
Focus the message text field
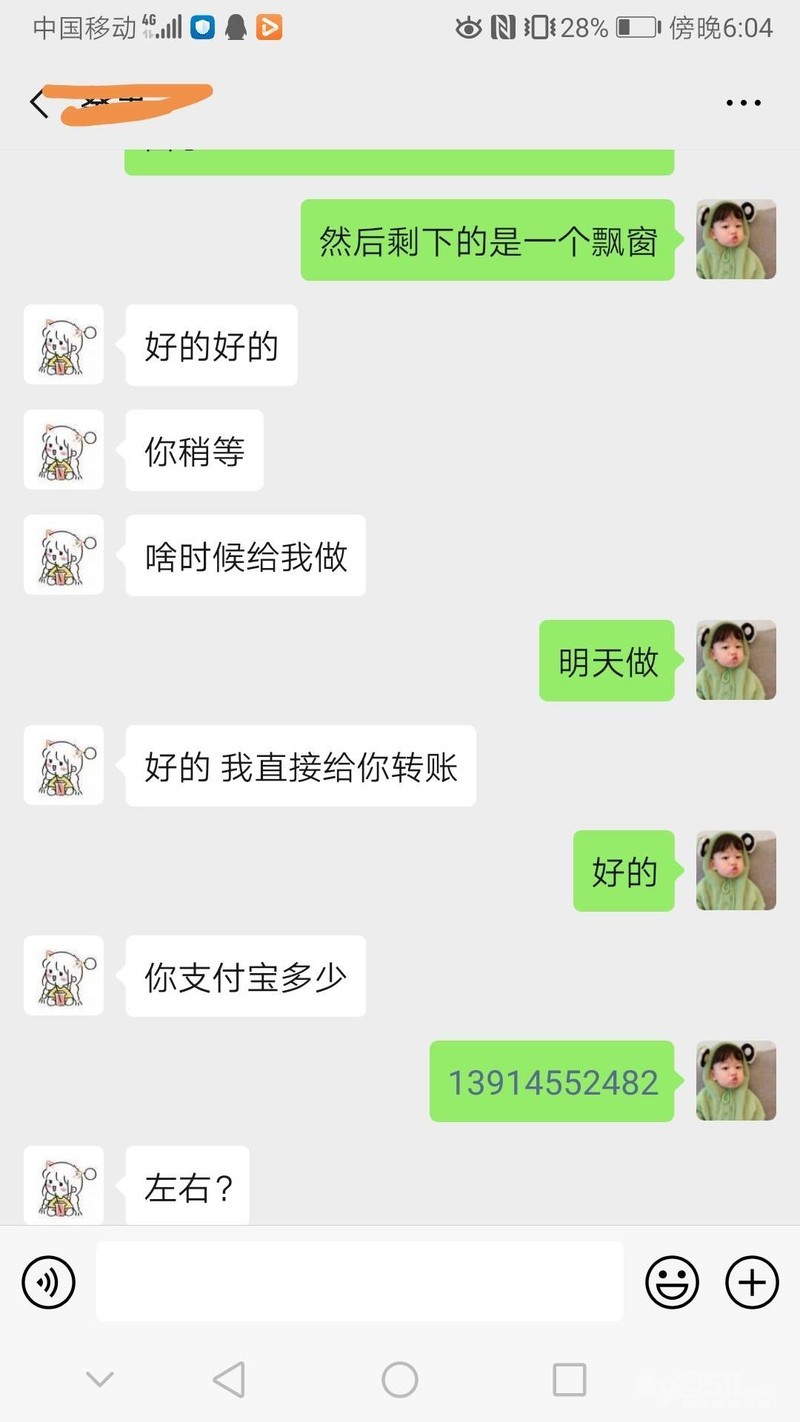coord(359,1281)
